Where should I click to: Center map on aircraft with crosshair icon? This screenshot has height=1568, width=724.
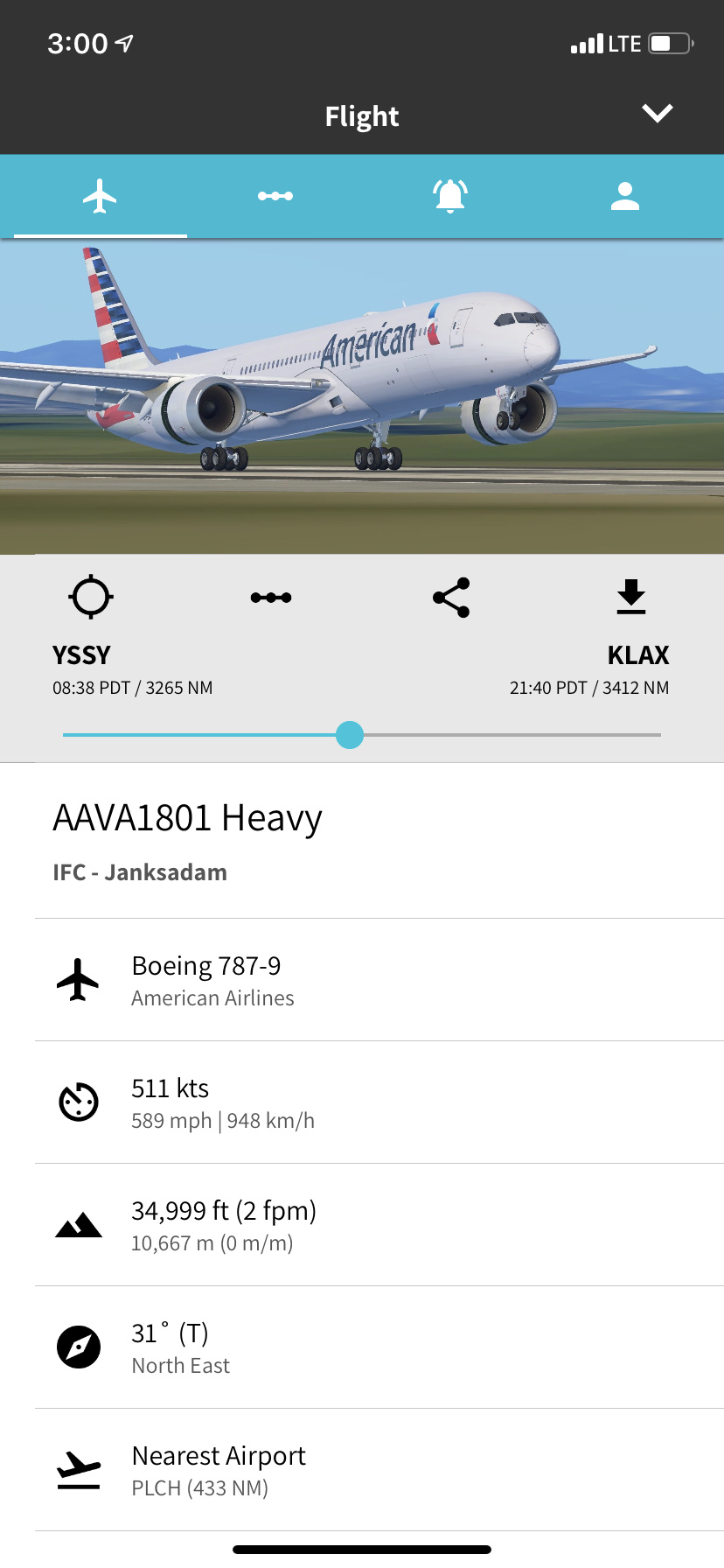(91, 598)
